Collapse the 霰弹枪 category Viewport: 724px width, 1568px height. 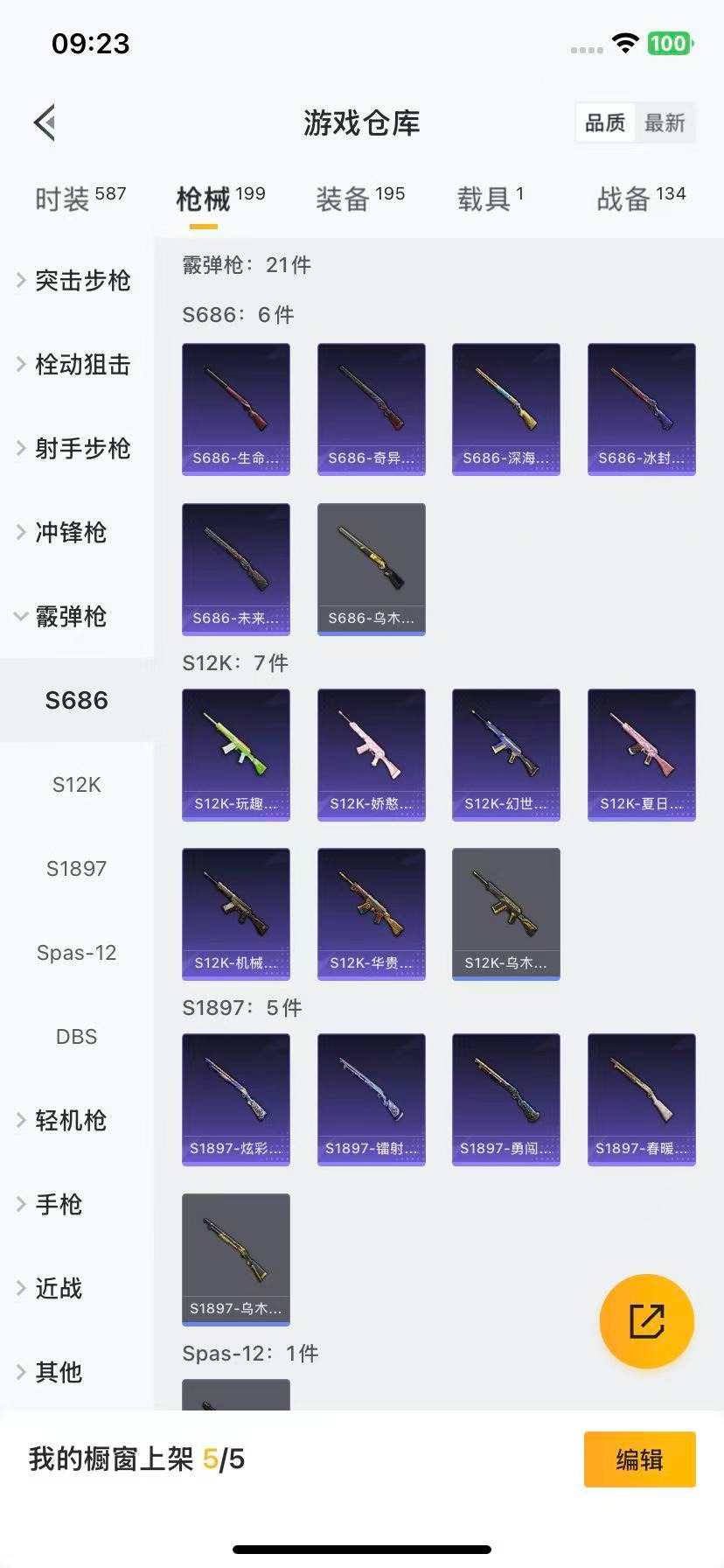click(x=81, y=617)
